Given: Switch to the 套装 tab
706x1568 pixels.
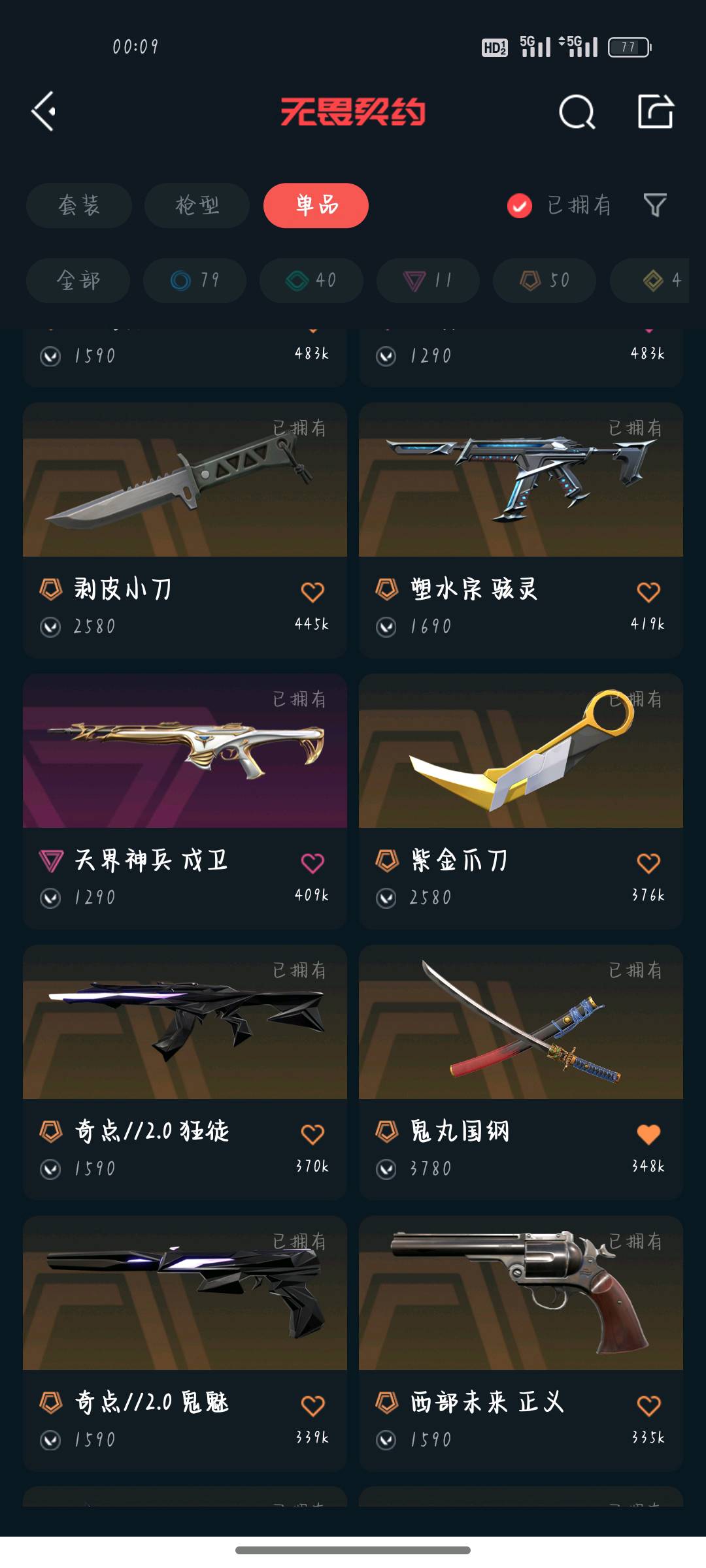Looking at the screenshot, I should tap(79, 205).
